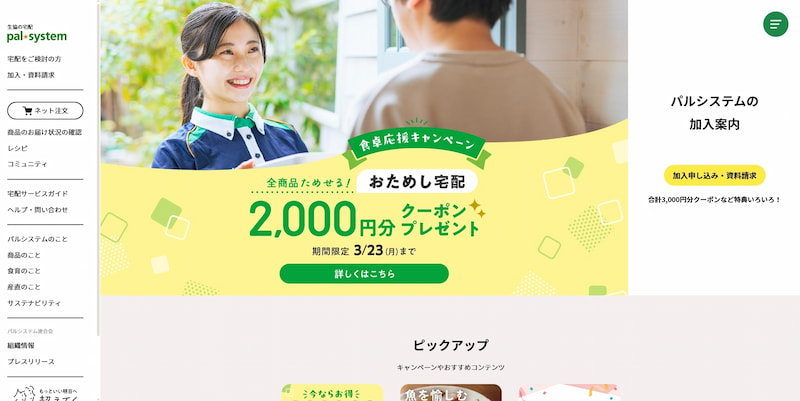This screenshot has width=800, height=401.
Task: View the サステナビリティ page
Action: [34, 303]
